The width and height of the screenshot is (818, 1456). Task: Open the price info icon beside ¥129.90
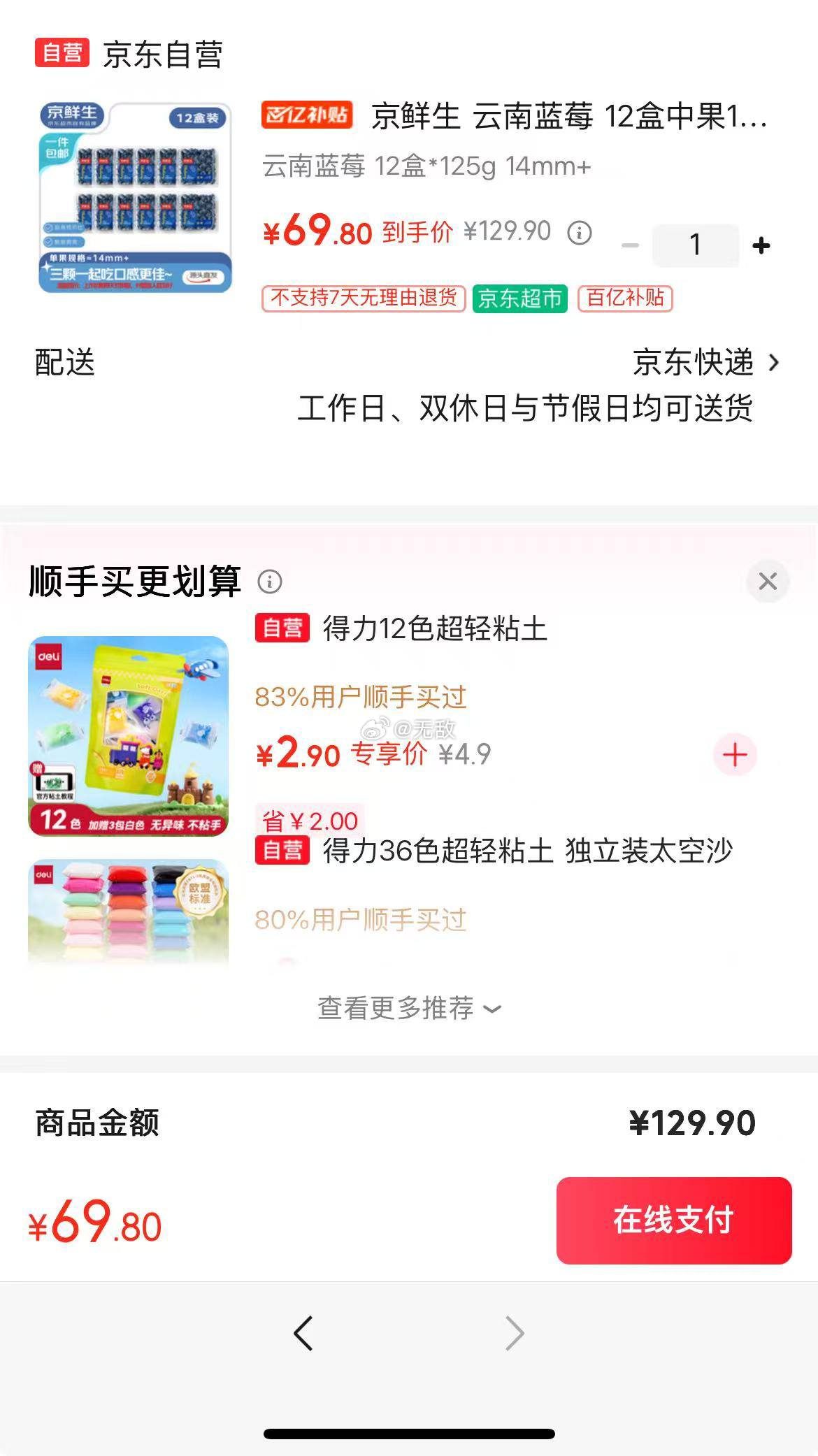579,232
